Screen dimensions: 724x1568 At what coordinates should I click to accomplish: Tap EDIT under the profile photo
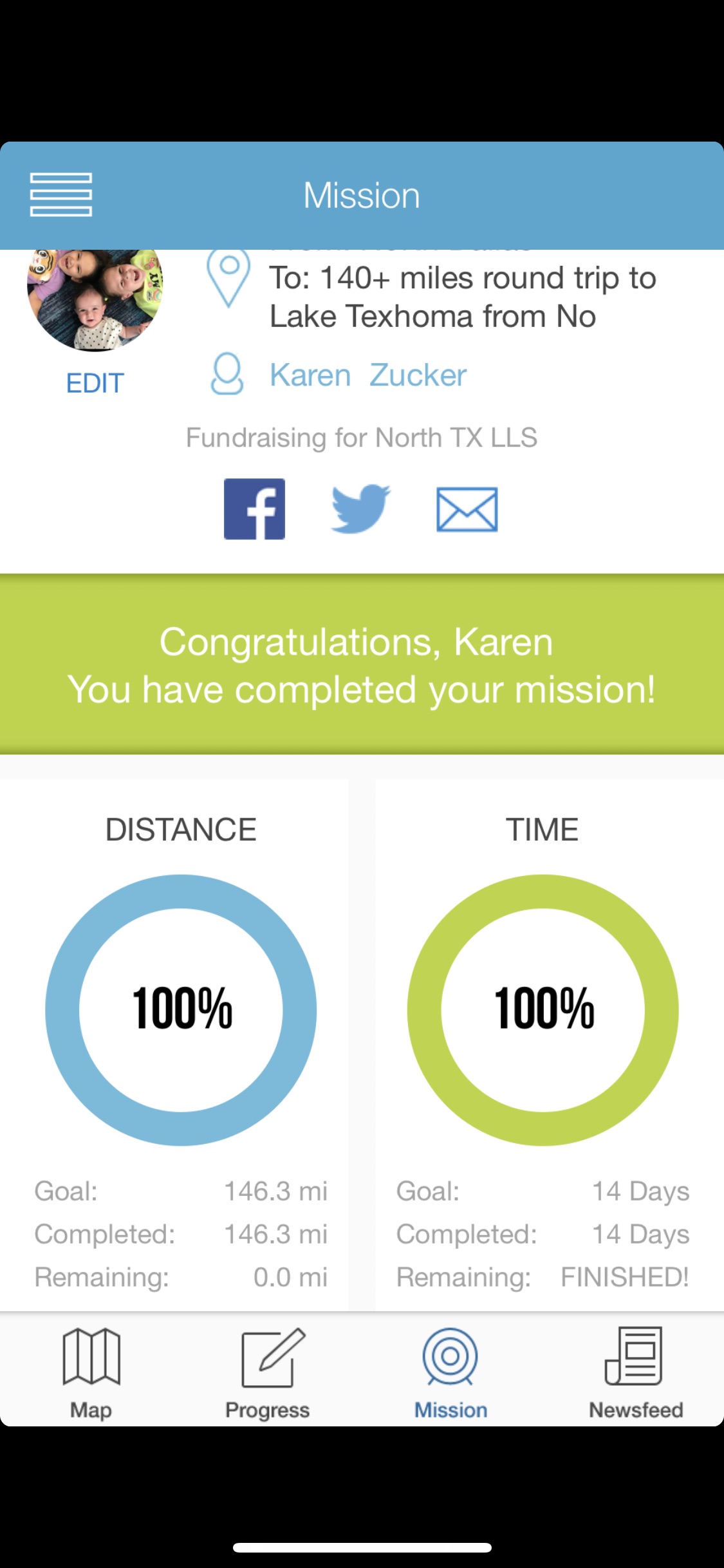click(95, 383)
